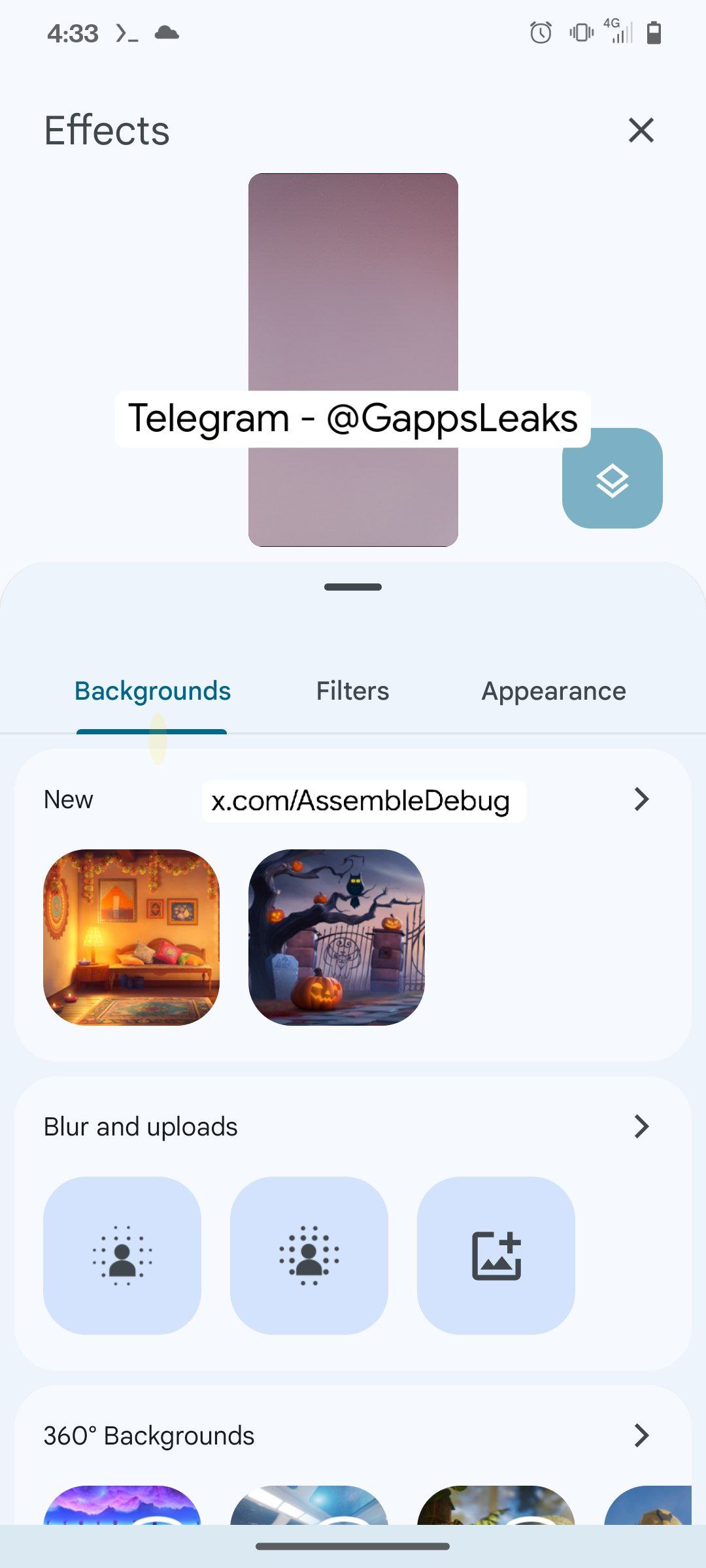Expand the 360° Backgrounds section

click(x=642, y=1435)
